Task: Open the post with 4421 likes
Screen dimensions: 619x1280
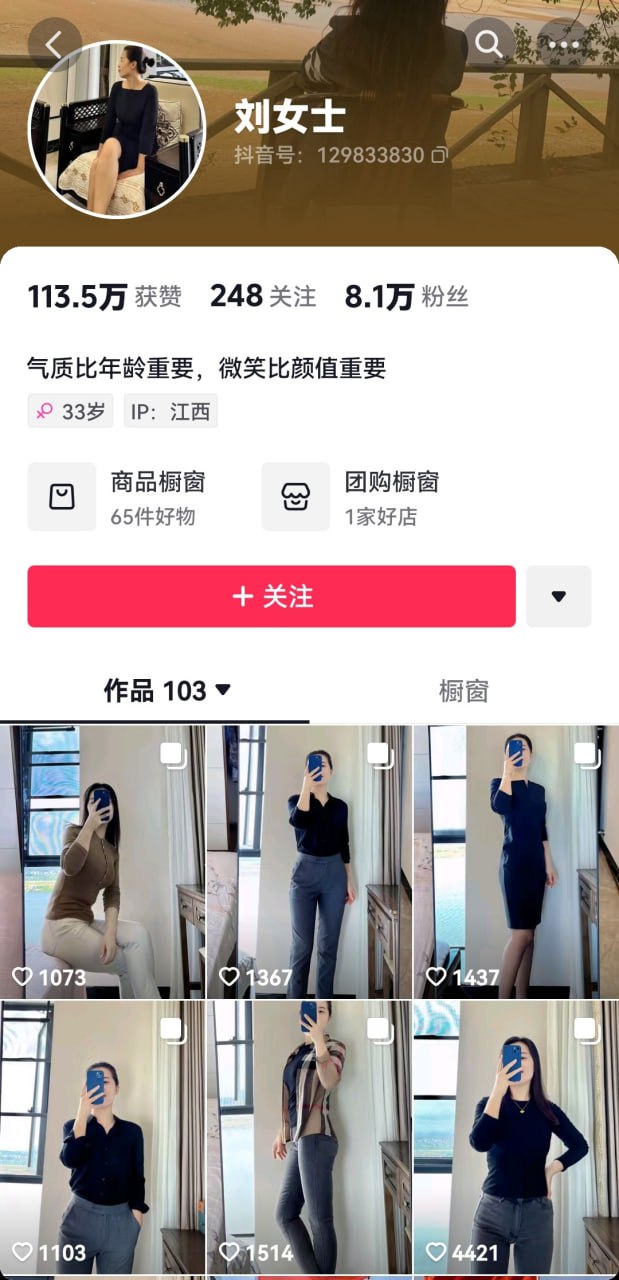Action: click(515, 1135)
